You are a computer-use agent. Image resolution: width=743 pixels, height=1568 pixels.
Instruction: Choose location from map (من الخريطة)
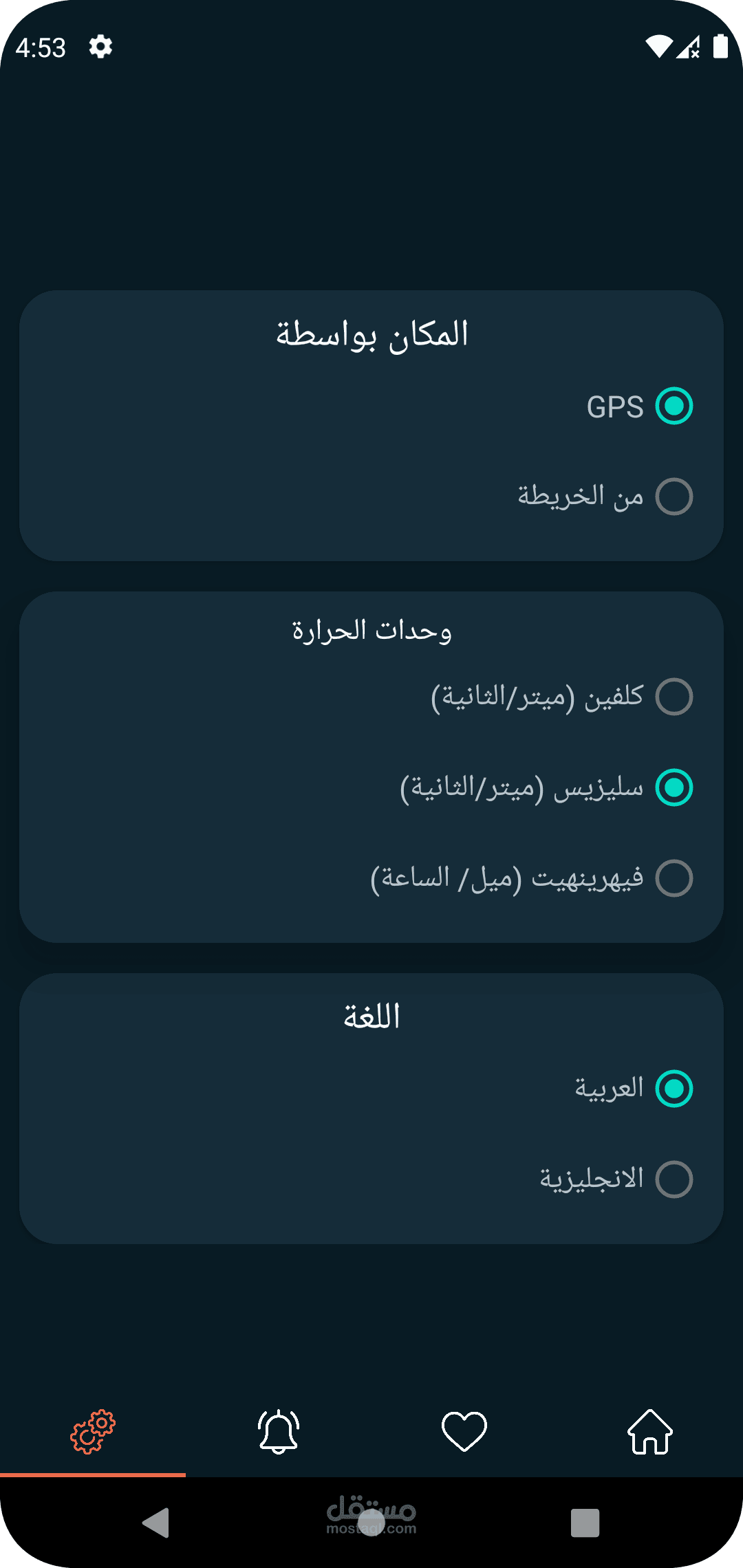pyautogui.click(x=674, y=497)
